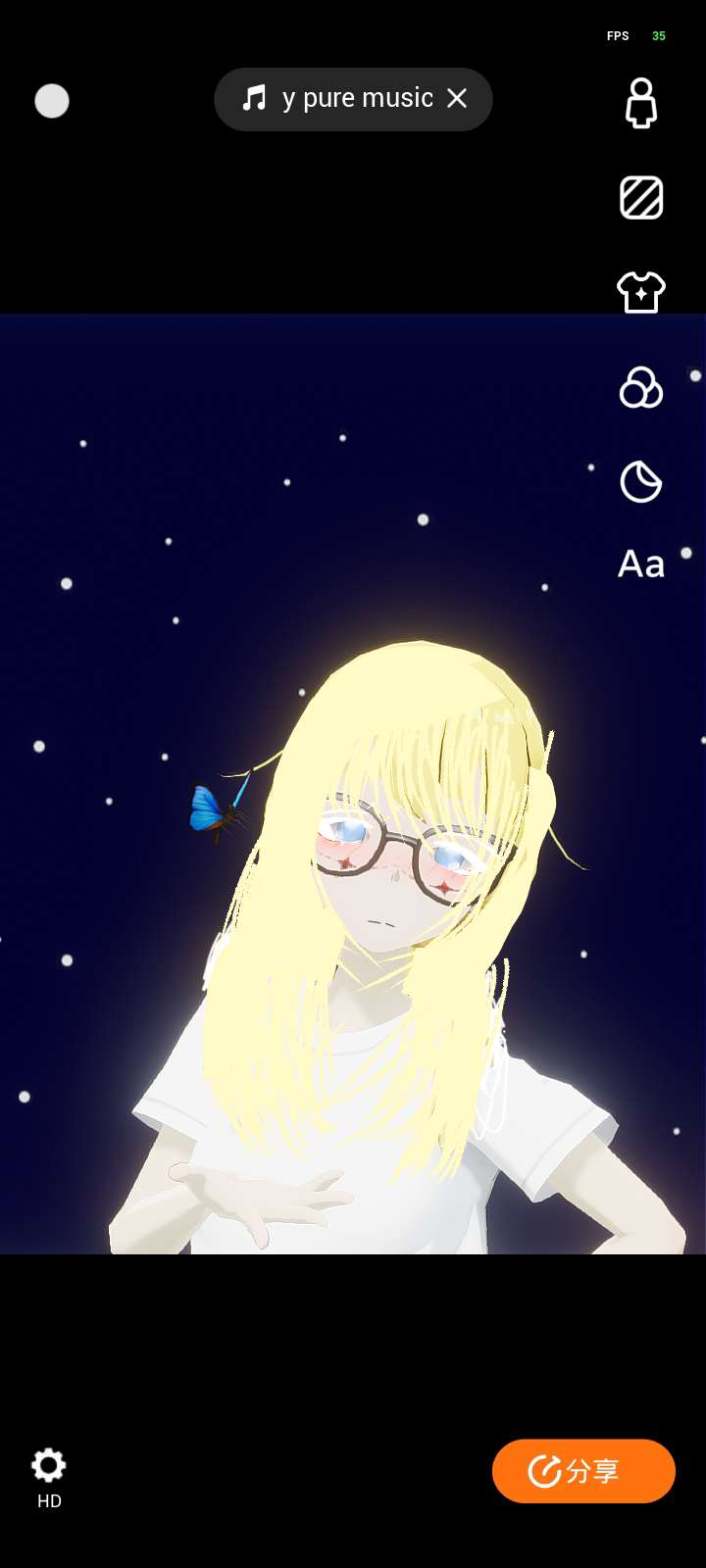
Task: Open the striped background icon
Action: (x=641, y=198)
